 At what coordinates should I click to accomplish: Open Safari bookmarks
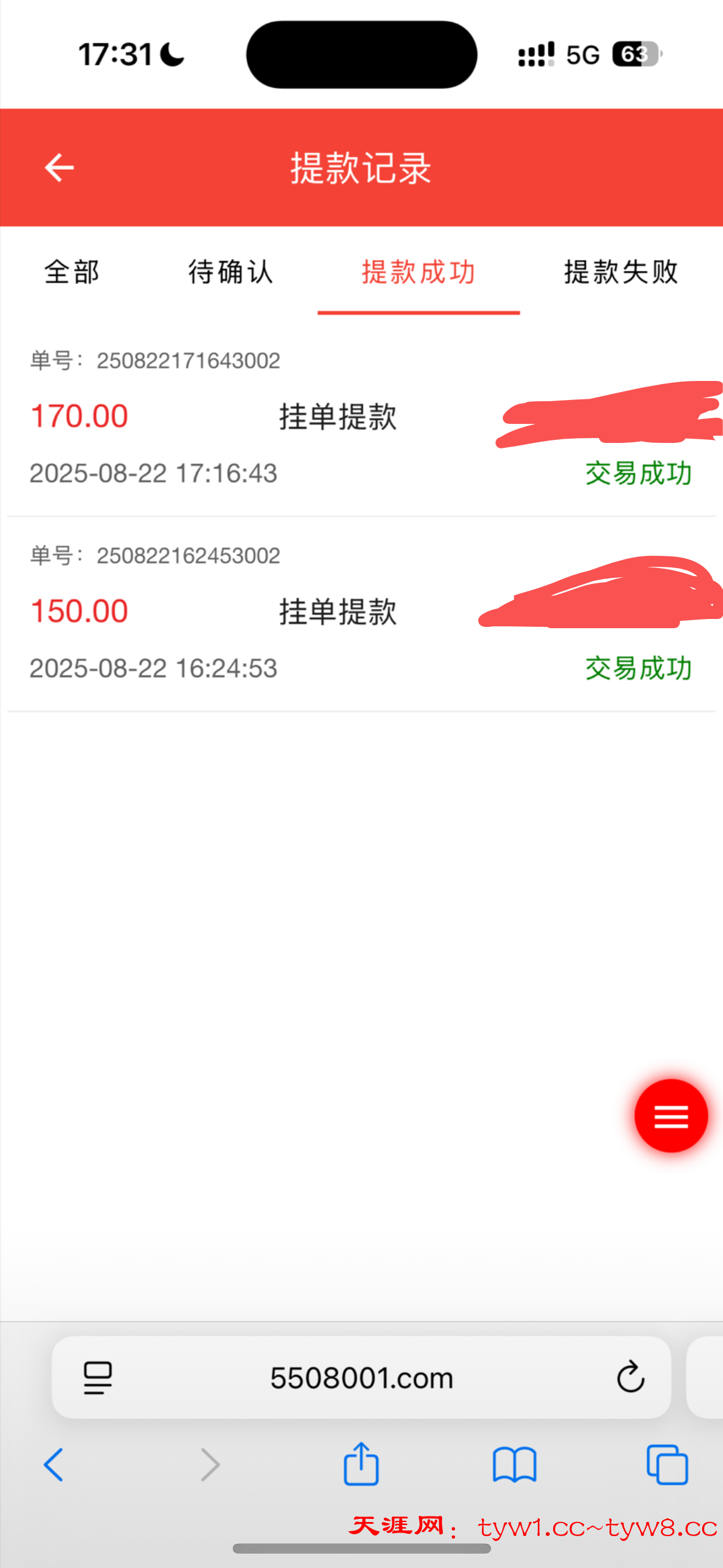point(514,1464)
